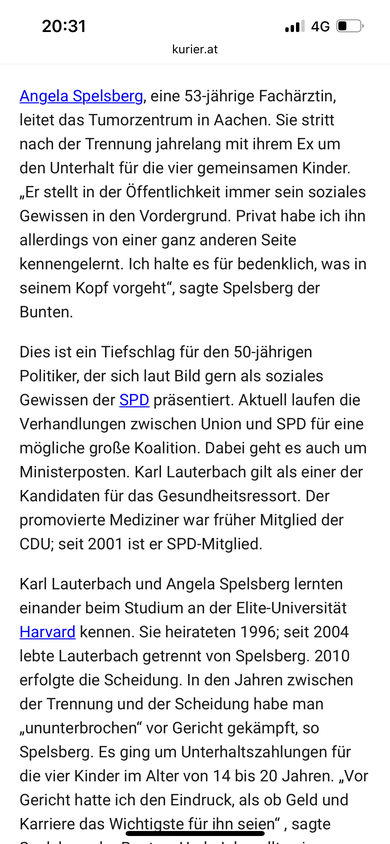Open the Angela Spelsberg link
Viewport: 390px width, 844px height.
81,96
